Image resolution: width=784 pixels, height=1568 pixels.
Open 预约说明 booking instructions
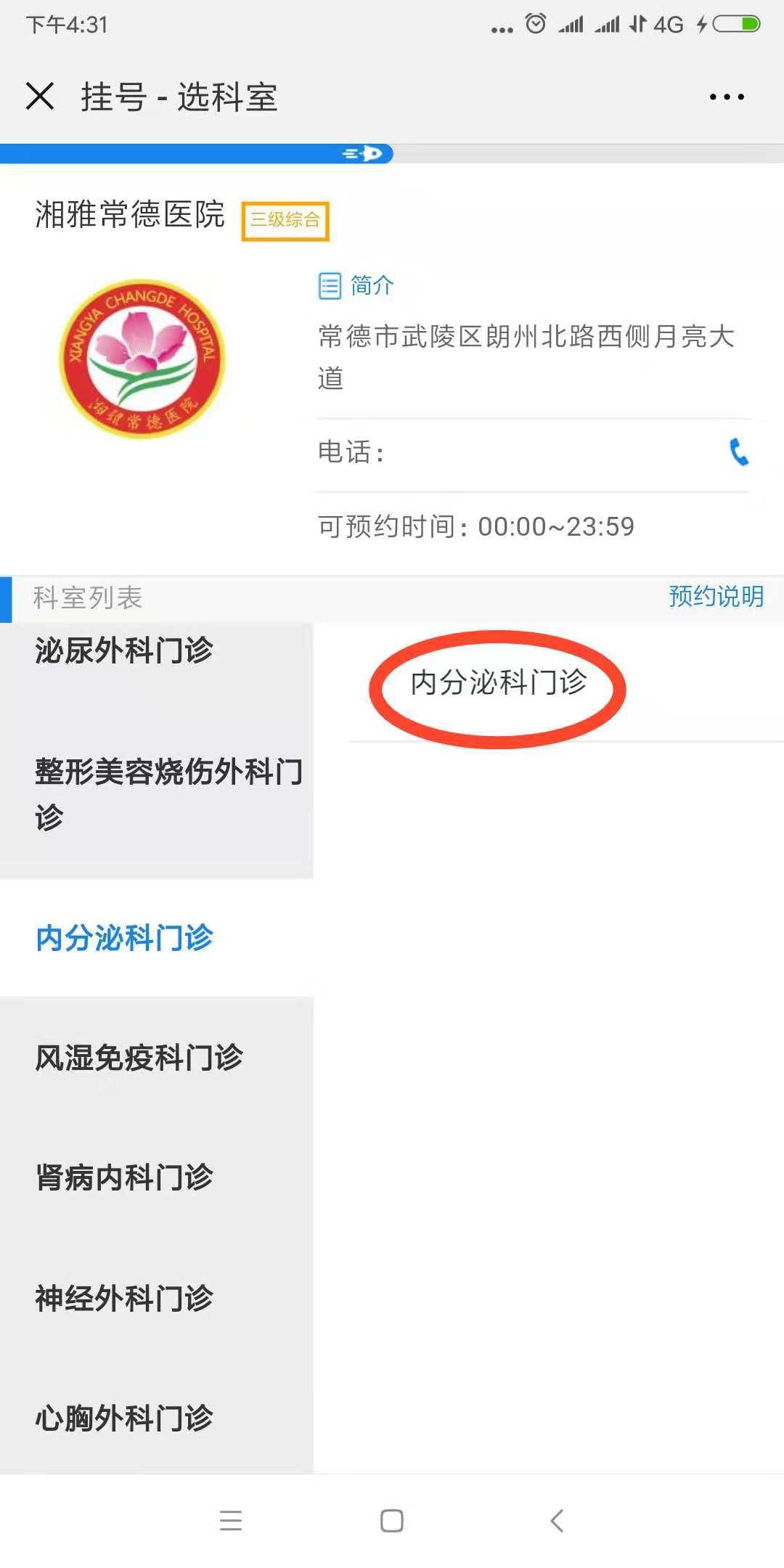click(716, 597)
